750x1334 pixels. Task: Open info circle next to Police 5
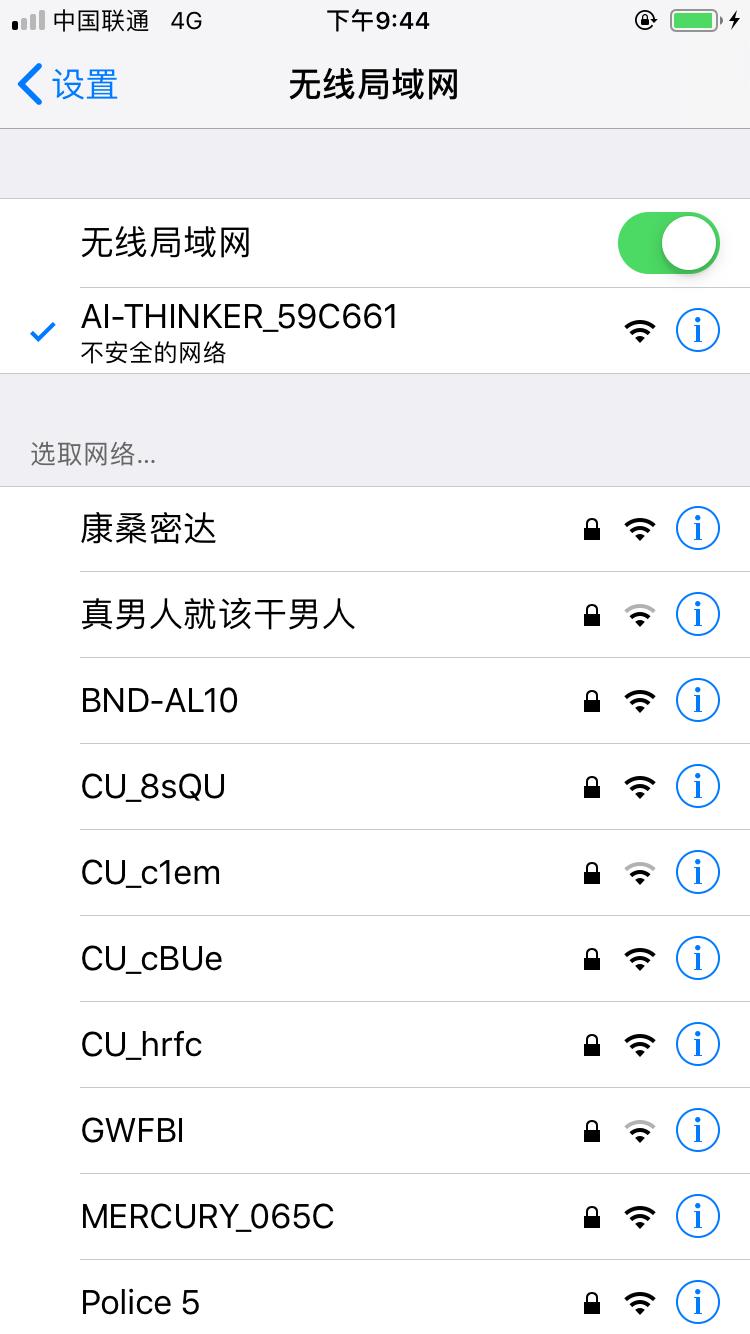pyautogui.click(x=697, y=1302)
